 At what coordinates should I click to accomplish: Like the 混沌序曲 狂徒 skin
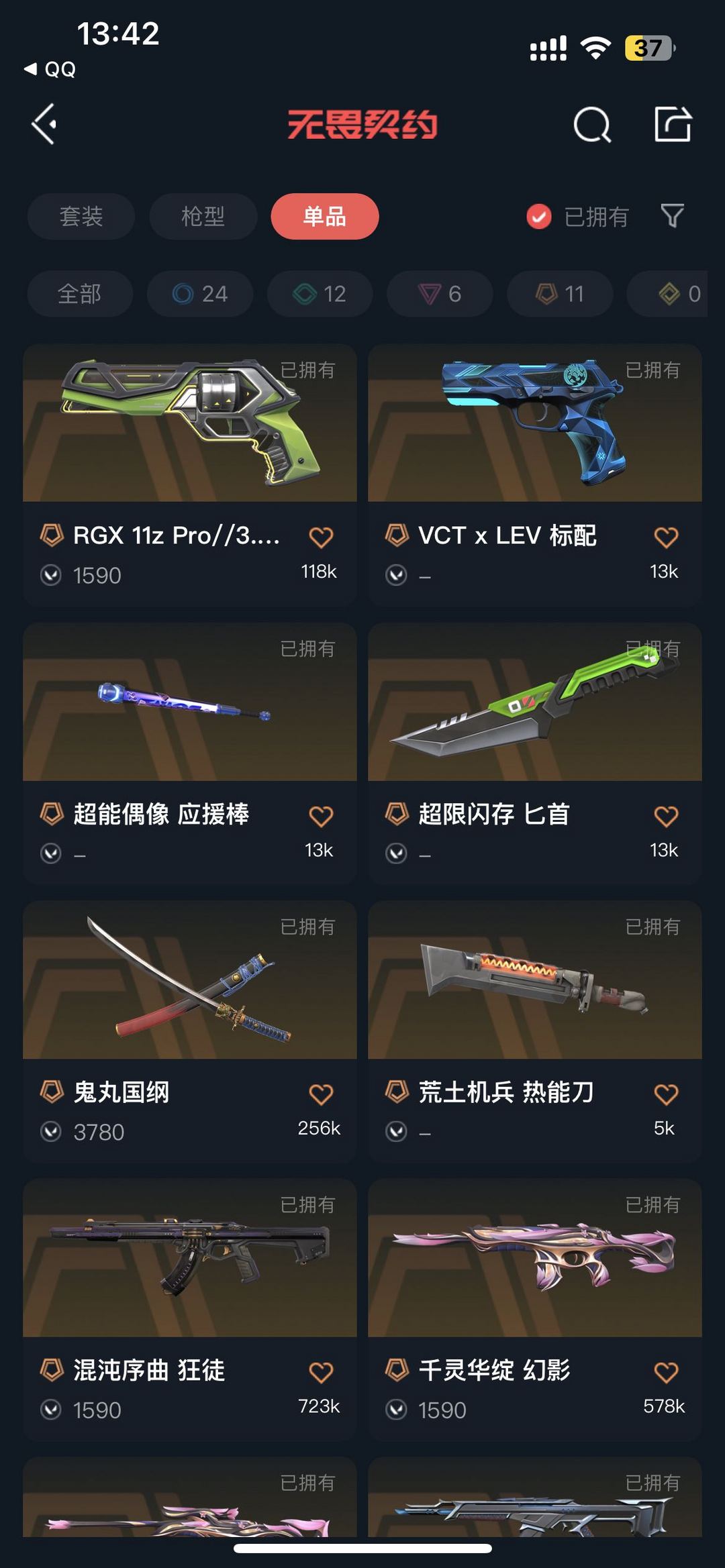click(321, 1372)
